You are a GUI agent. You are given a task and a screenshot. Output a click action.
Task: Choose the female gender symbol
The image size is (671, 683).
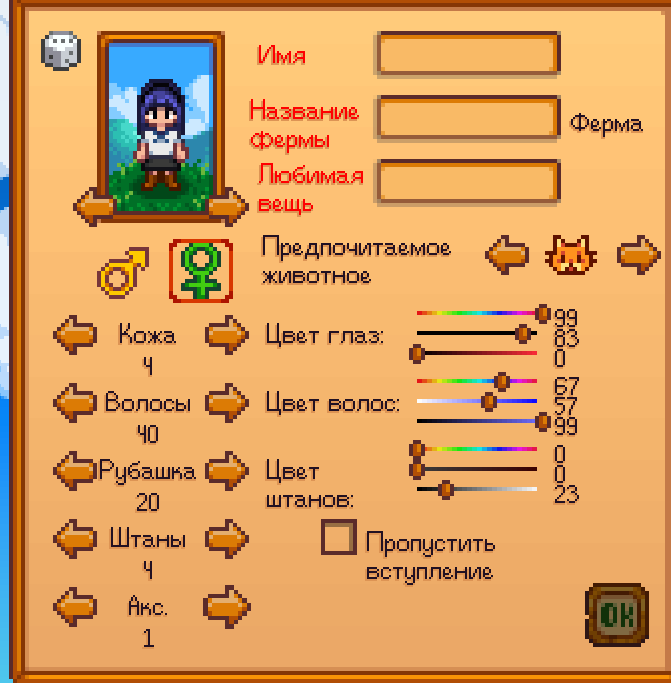[201, 270]
